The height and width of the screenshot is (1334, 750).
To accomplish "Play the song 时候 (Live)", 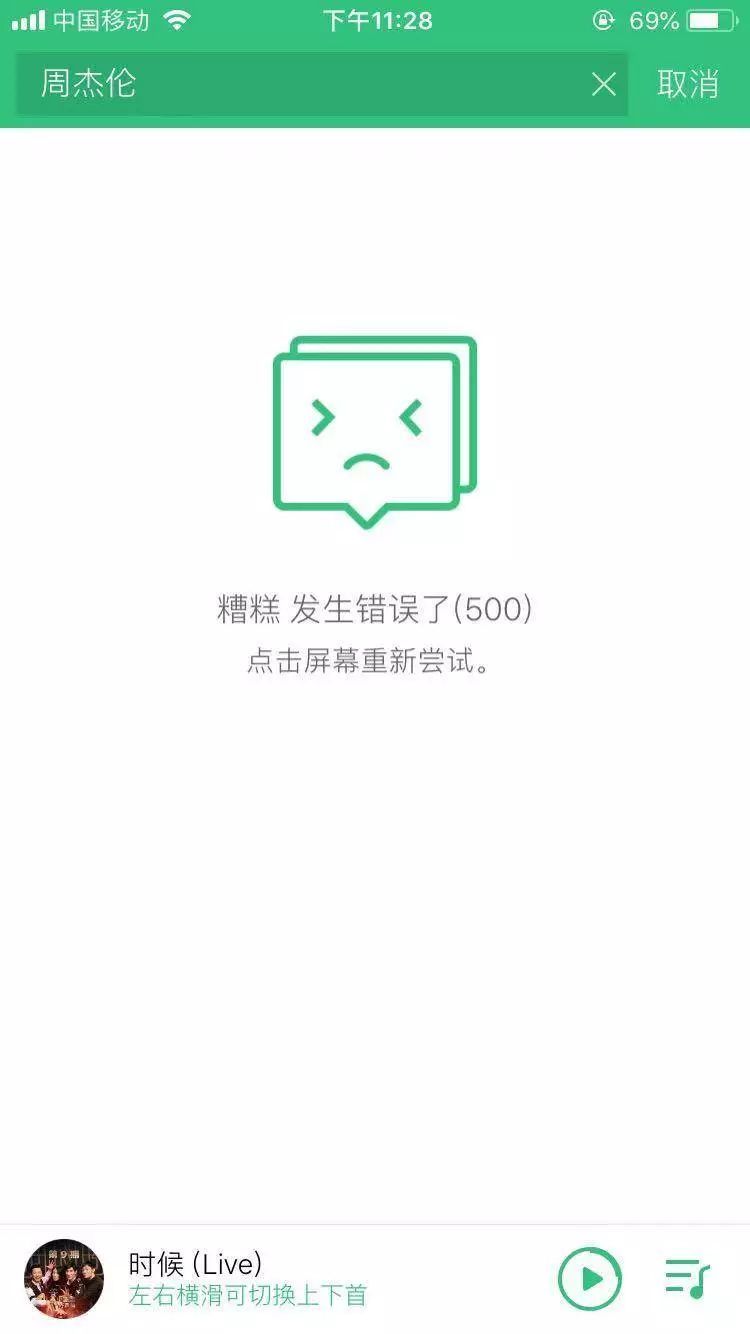I will coord(590,1278).
